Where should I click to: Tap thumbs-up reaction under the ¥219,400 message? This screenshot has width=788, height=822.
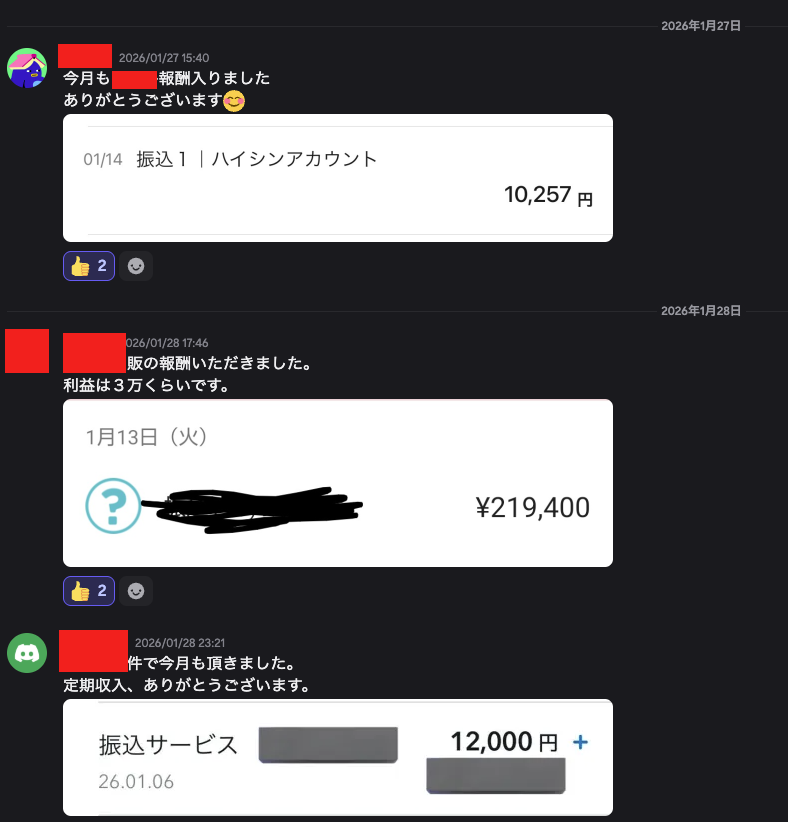(x=89, y=591)
